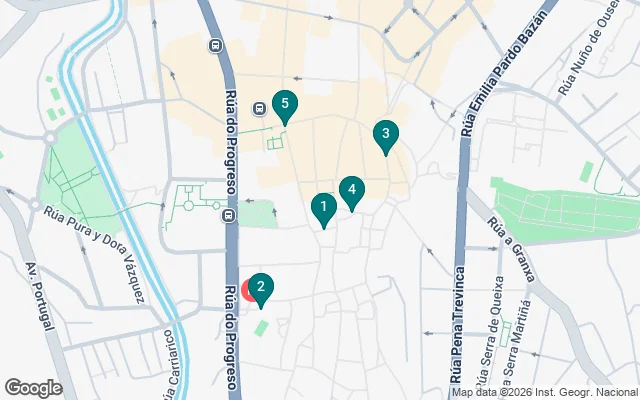Choose location marker number 4
640x400 pixels.
[351, 190]
